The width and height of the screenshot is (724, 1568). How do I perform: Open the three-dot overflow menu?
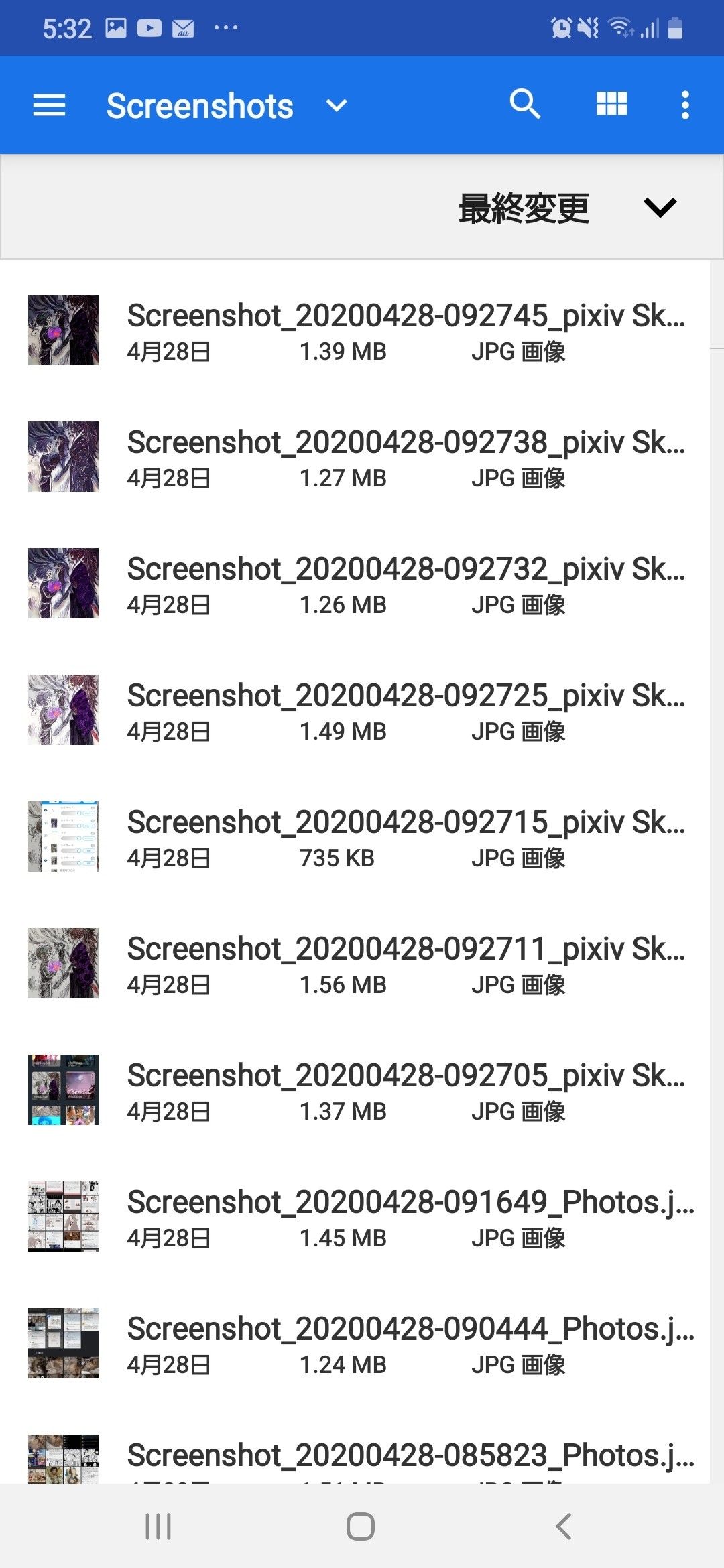(x=684, y=105)
